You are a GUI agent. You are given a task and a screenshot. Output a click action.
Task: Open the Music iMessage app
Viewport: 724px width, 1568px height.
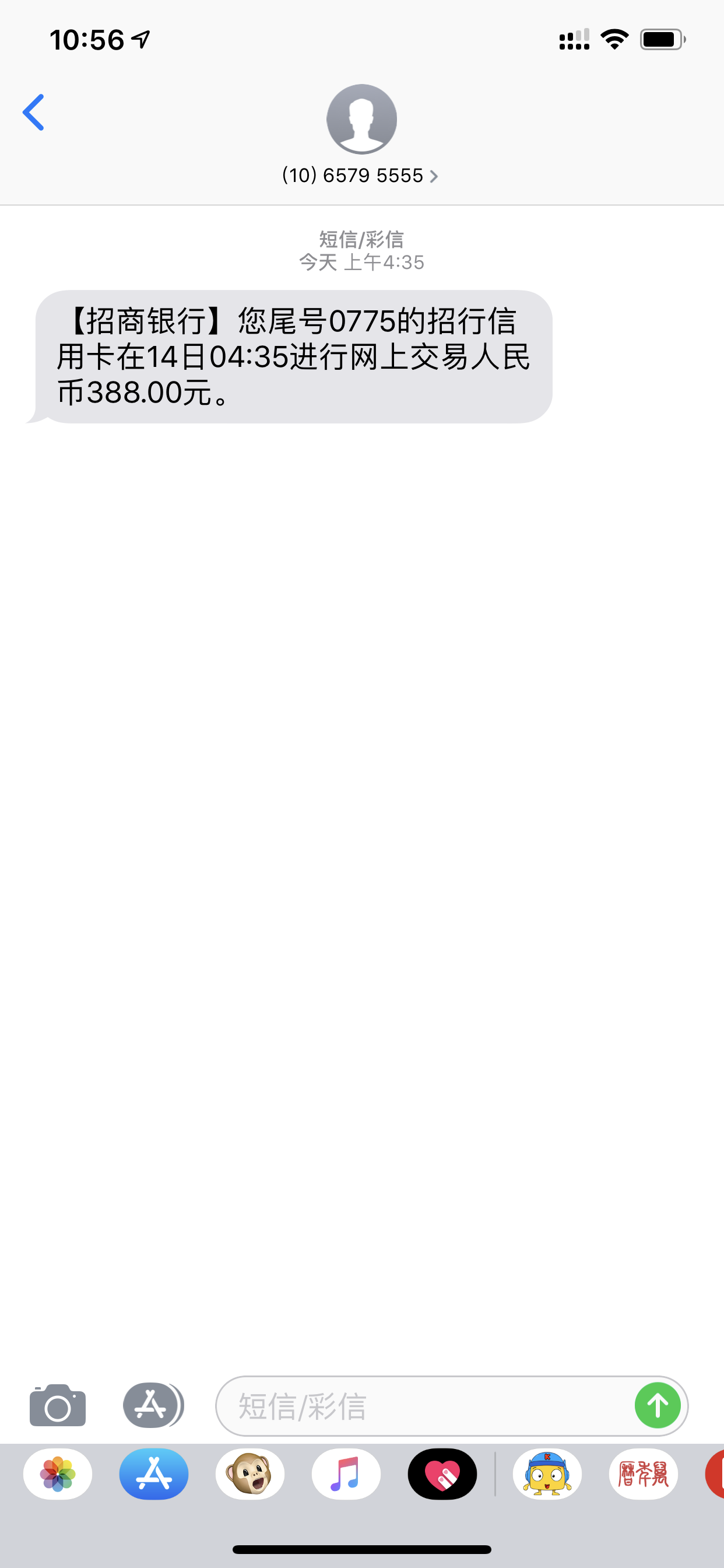346,1474
